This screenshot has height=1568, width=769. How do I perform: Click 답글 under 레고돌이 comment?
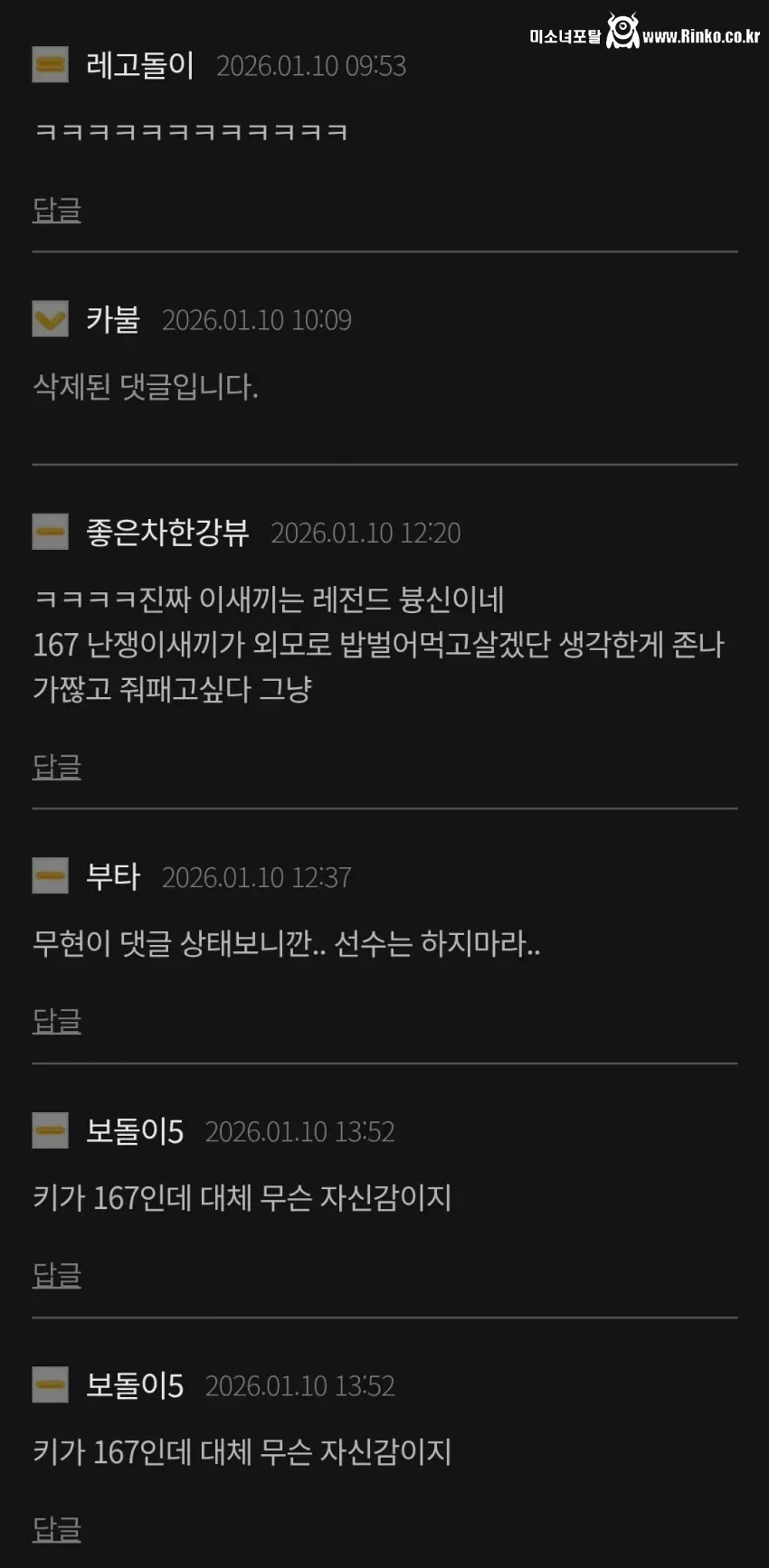pyautogui.click(x=58, y=211)
